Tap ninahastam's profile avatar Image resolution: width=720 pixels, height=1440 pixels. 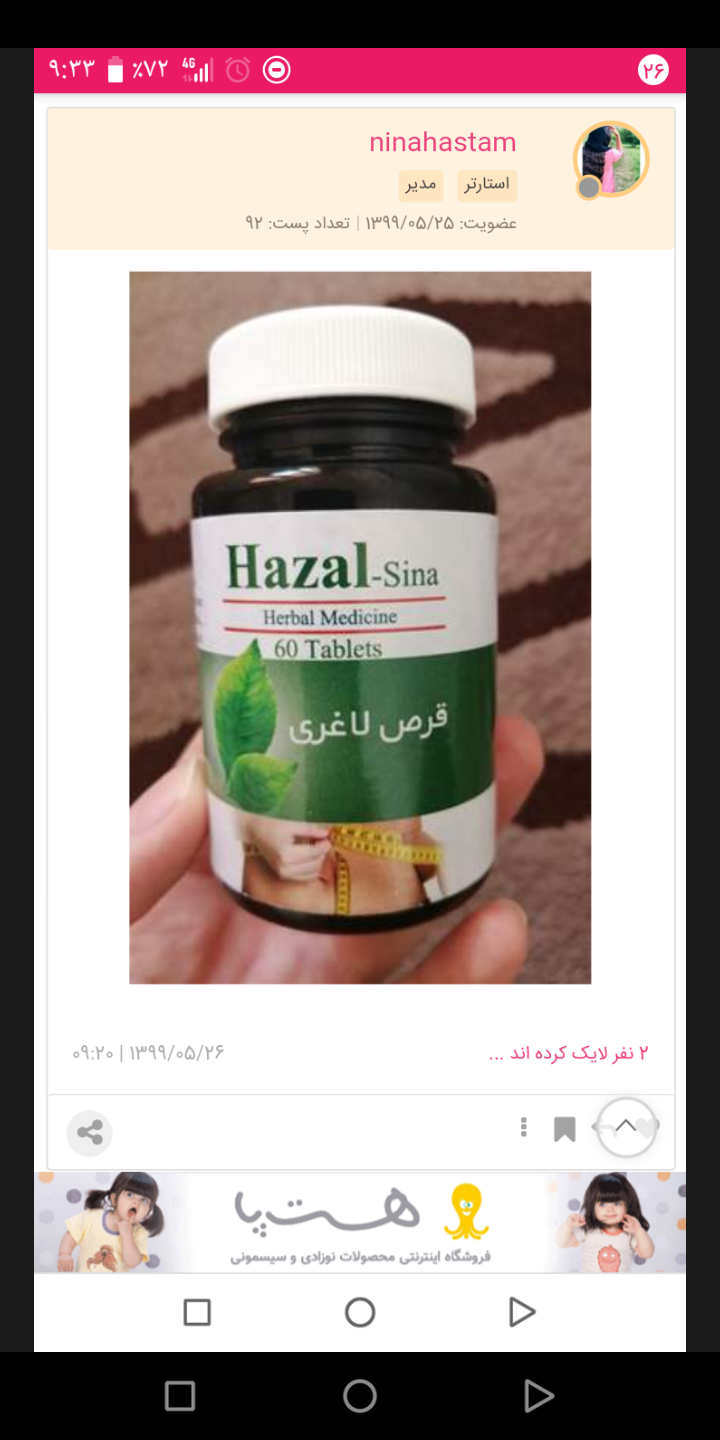pos(611,159)
